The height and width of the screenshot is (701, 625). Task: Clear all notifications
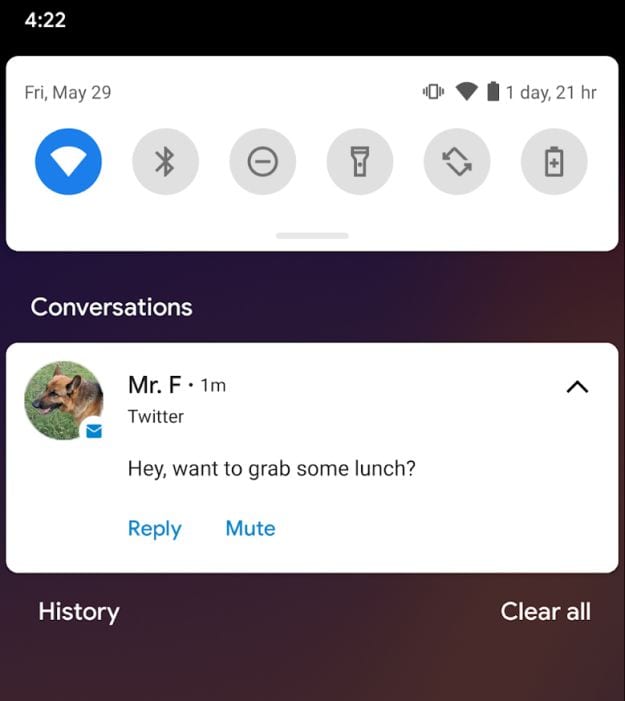(545, 611)
